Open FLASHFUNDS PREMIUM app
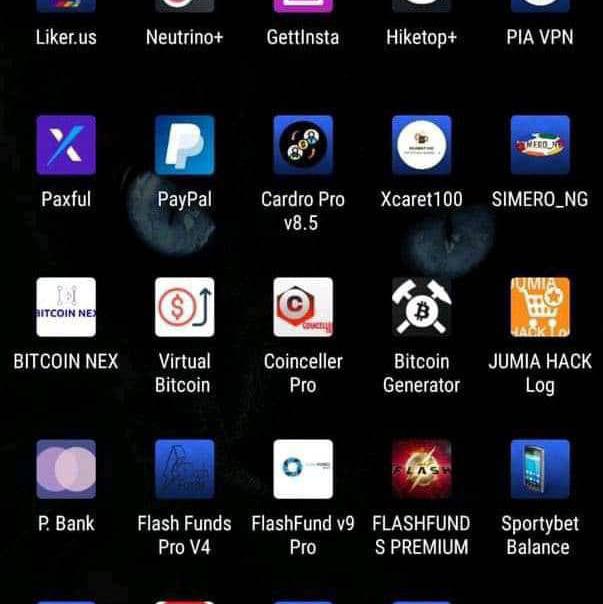 pos(421,469)
